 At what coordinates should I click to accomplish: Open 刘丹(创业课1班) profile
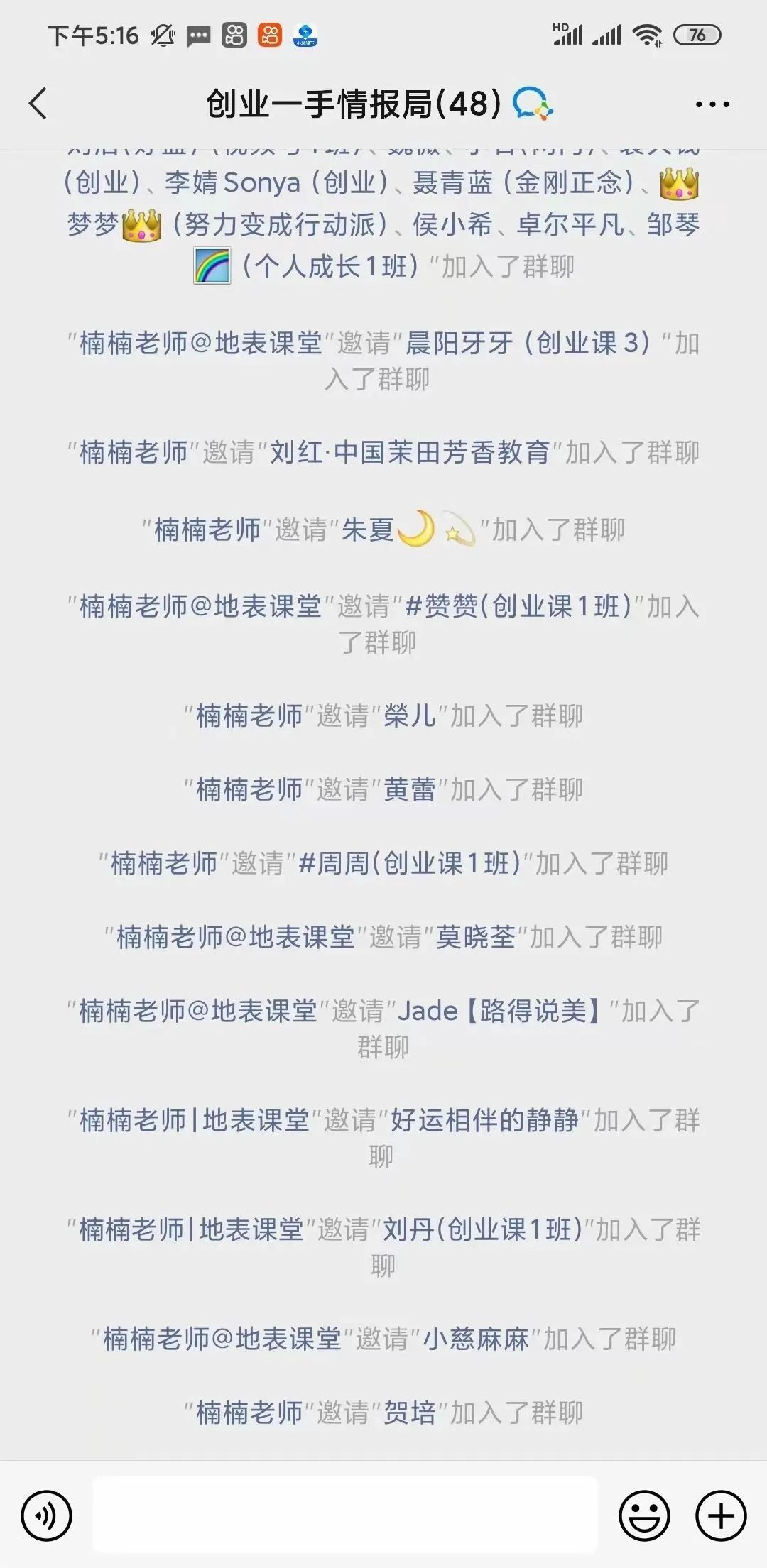pyautogui.click(x=482, y=1229)
